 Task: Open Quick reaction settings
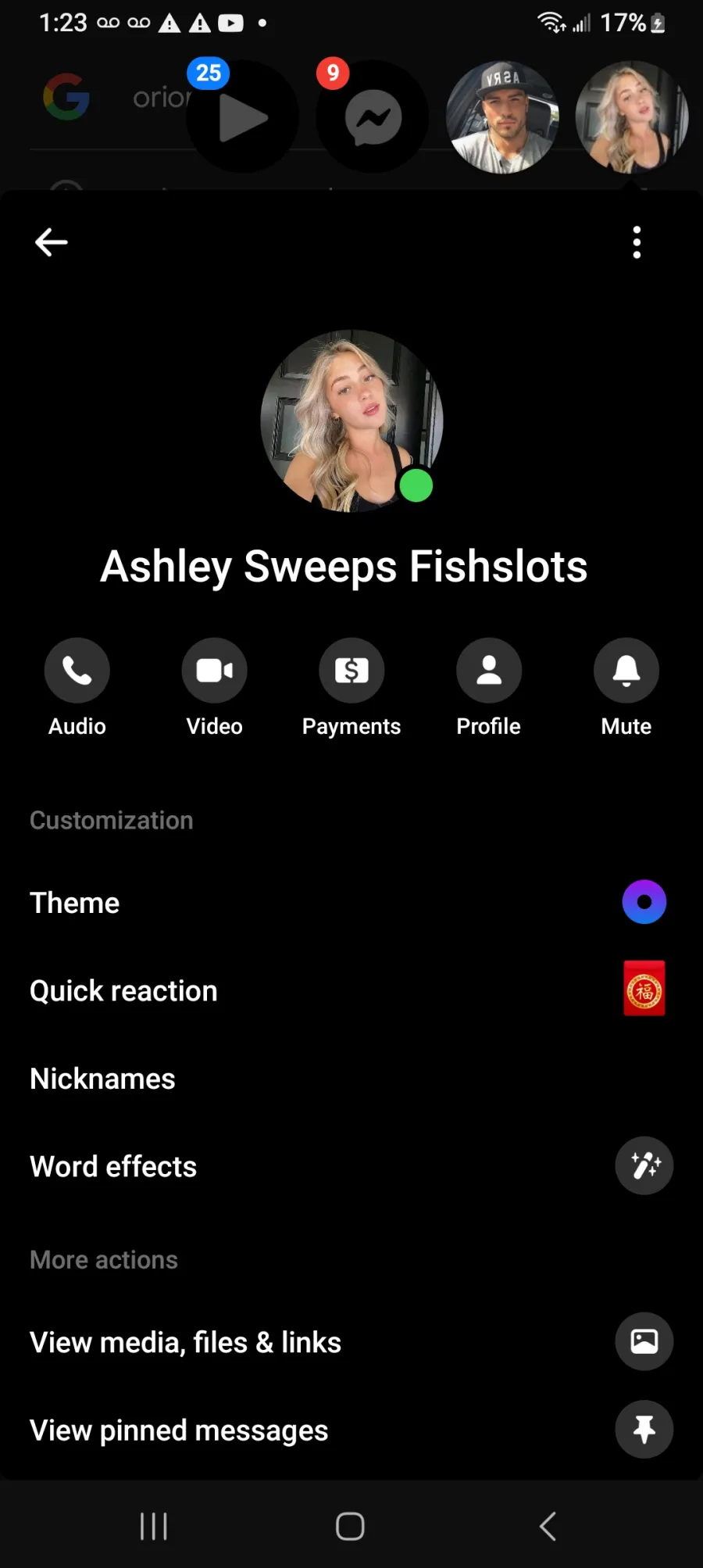[x=351, y=990]
